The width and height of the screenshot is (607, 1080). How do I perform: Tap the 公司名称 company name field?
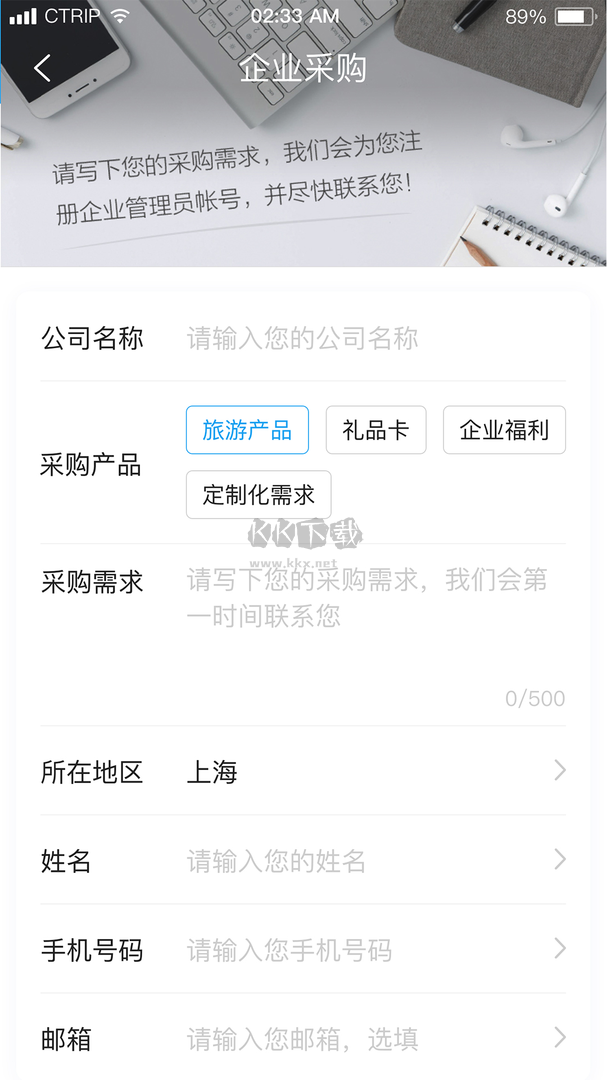click(x=375, y=338)
